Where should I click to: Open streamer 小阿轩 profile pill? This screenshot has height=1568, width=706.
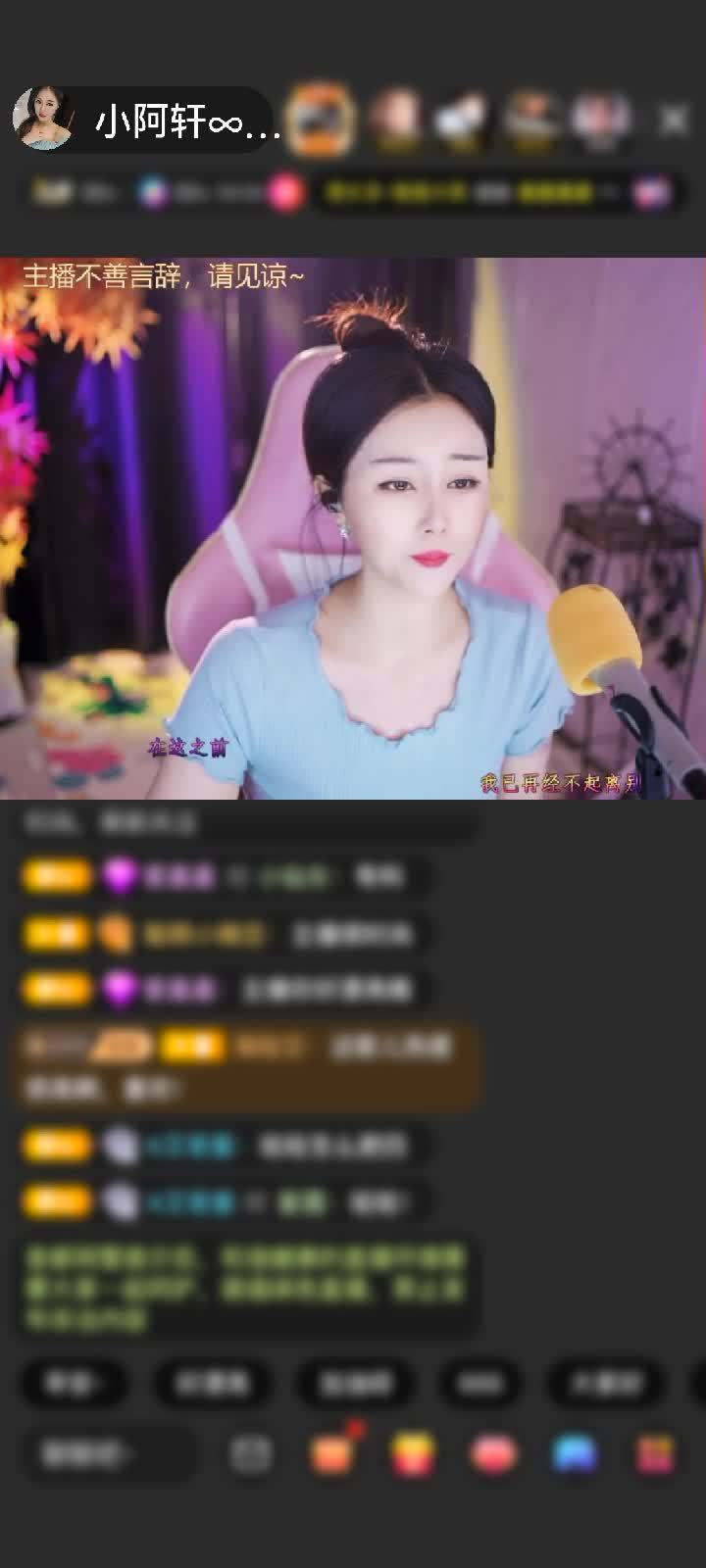142,121
